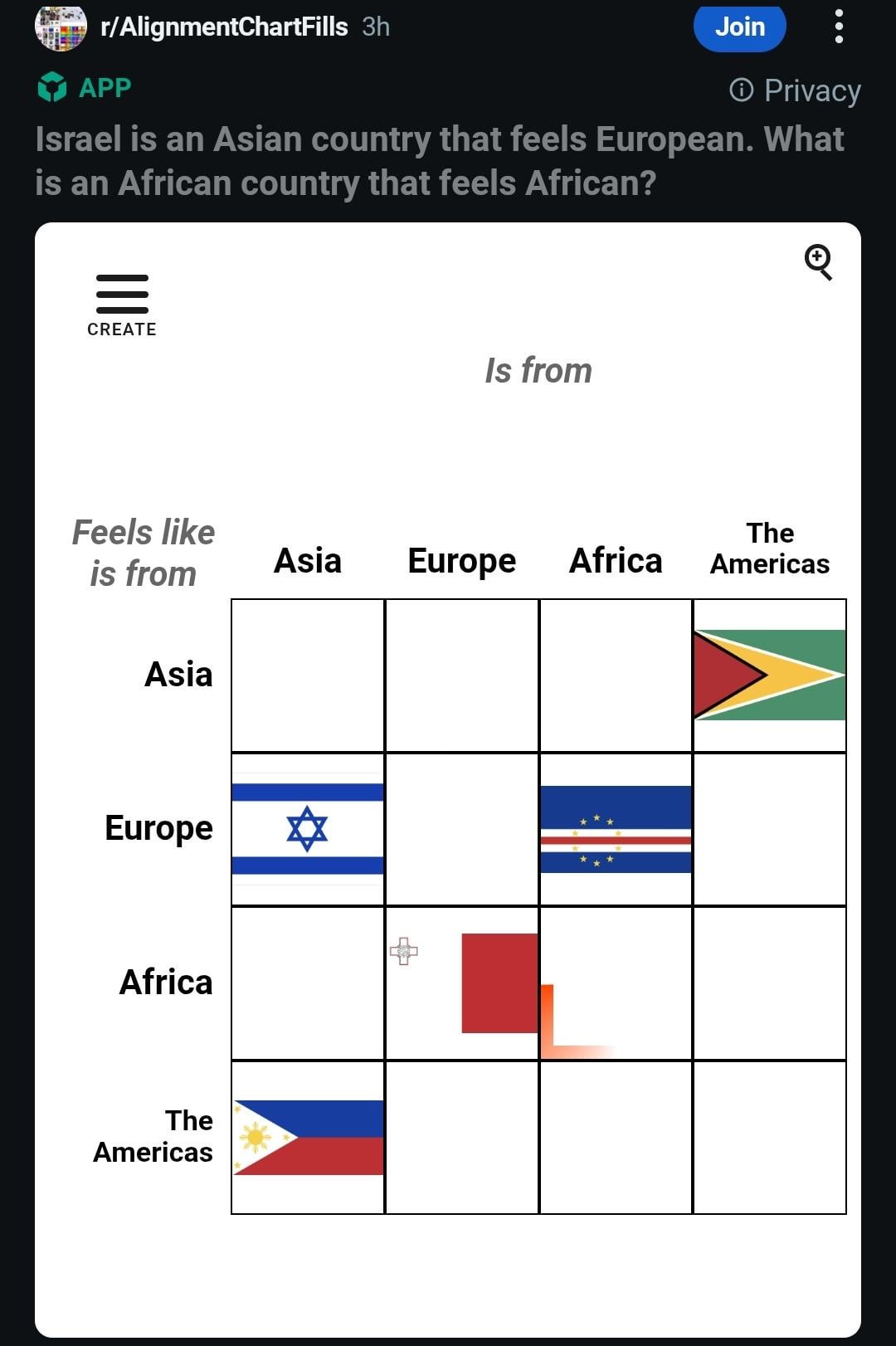896x1346 pixels.
Task: Open the r/AlignmentChartFills subreddit page
Action: [224, 27]
